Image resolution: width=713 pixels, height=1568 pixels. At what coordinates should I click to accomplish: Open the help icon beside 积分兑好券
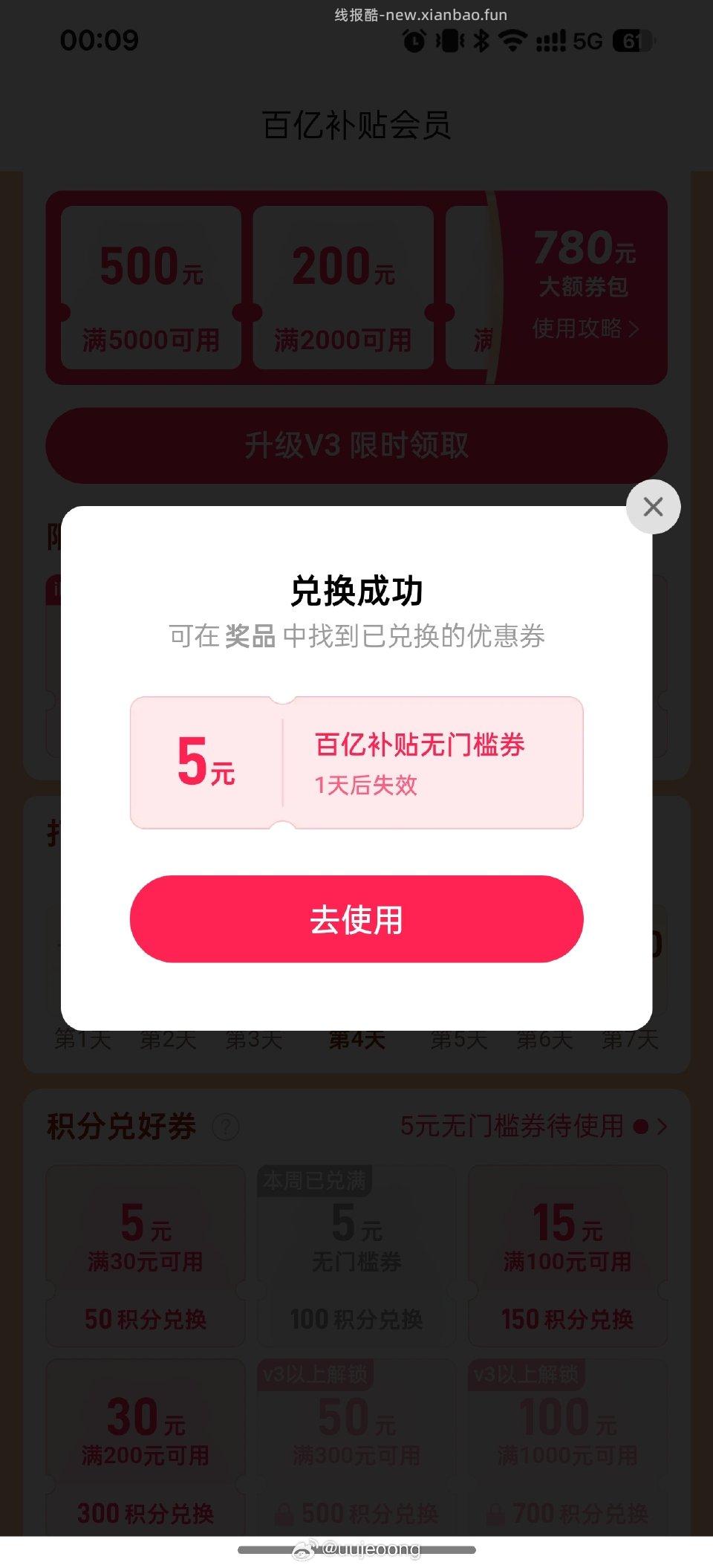(226, 1126)
